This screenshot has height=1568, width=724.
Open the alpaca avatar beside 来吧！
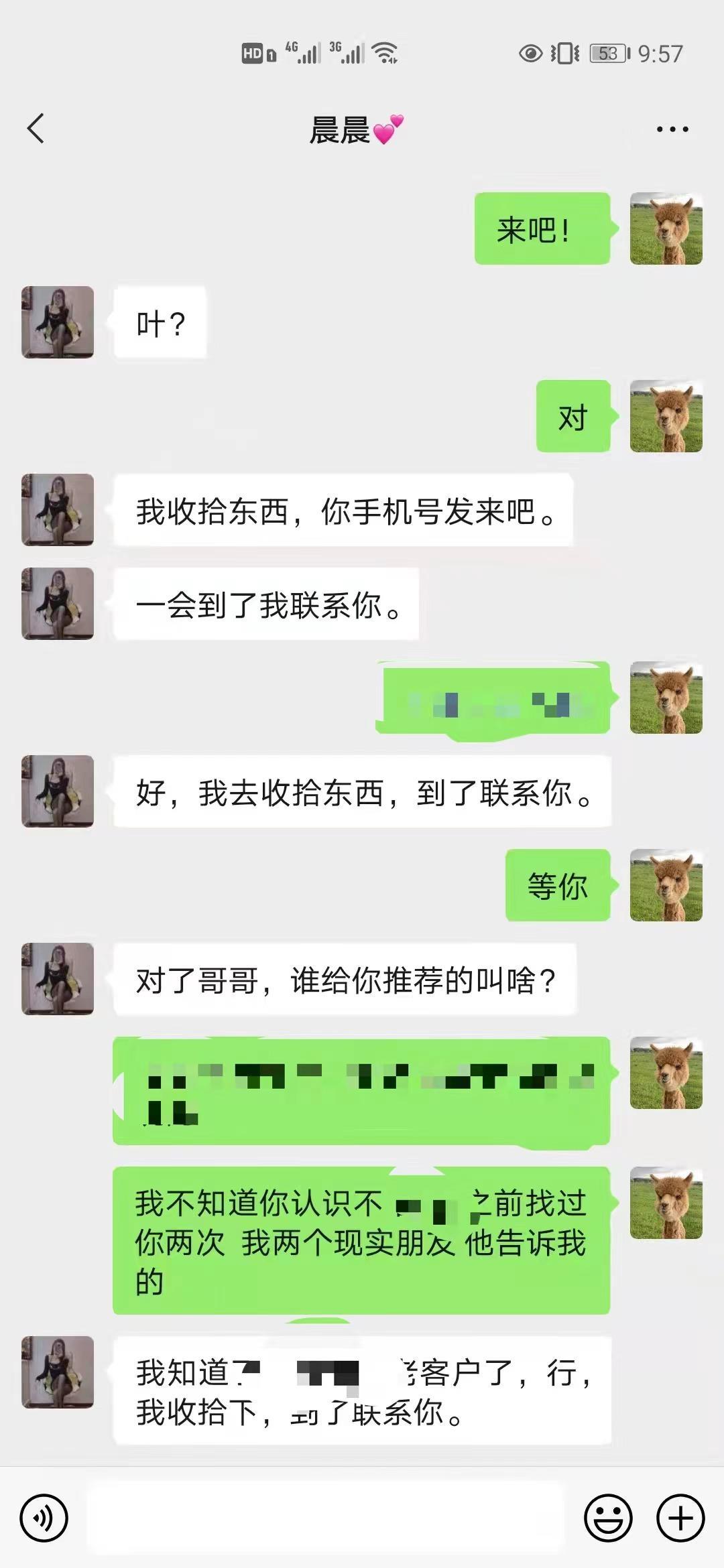pyautogui.click(x=666, y=228)
